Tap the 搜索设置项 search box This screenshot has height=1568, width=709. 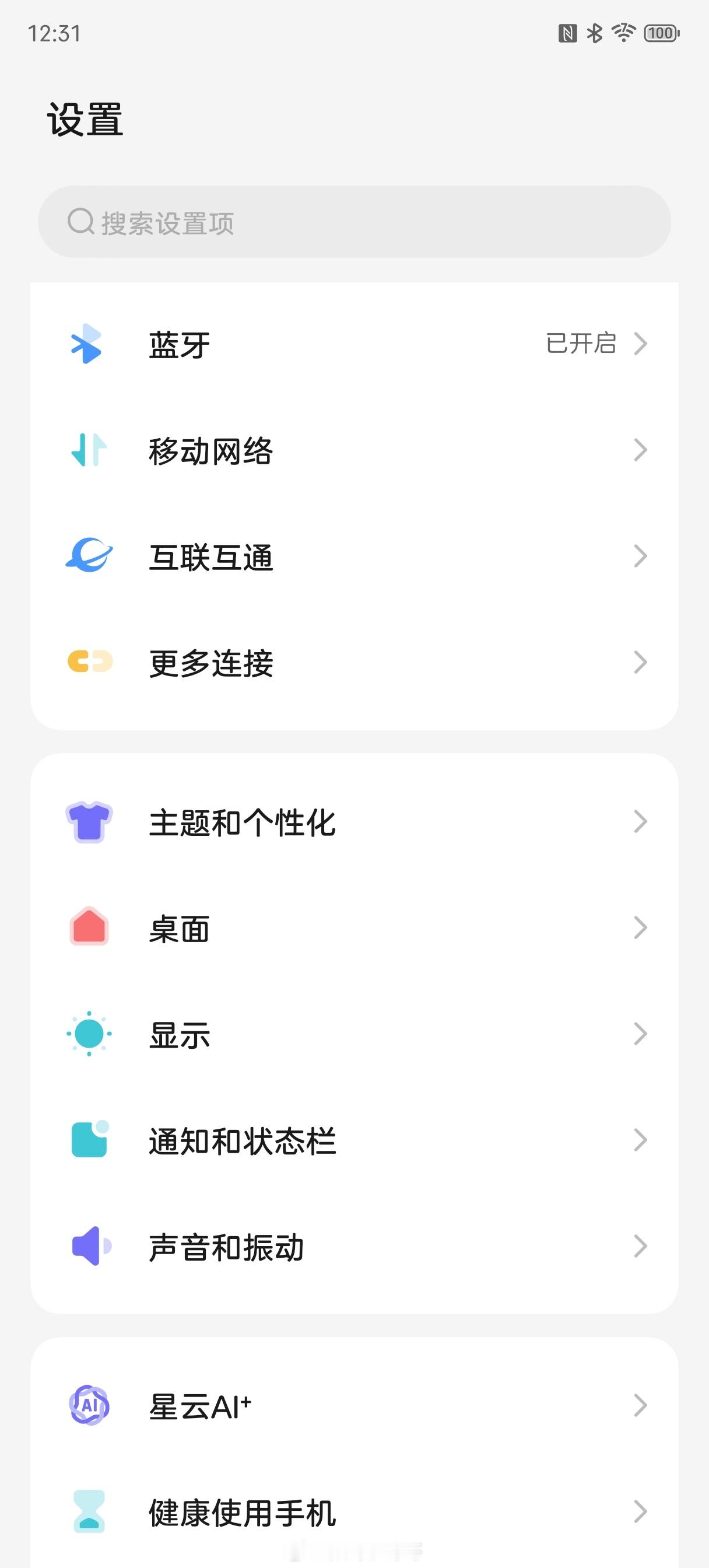354,222
